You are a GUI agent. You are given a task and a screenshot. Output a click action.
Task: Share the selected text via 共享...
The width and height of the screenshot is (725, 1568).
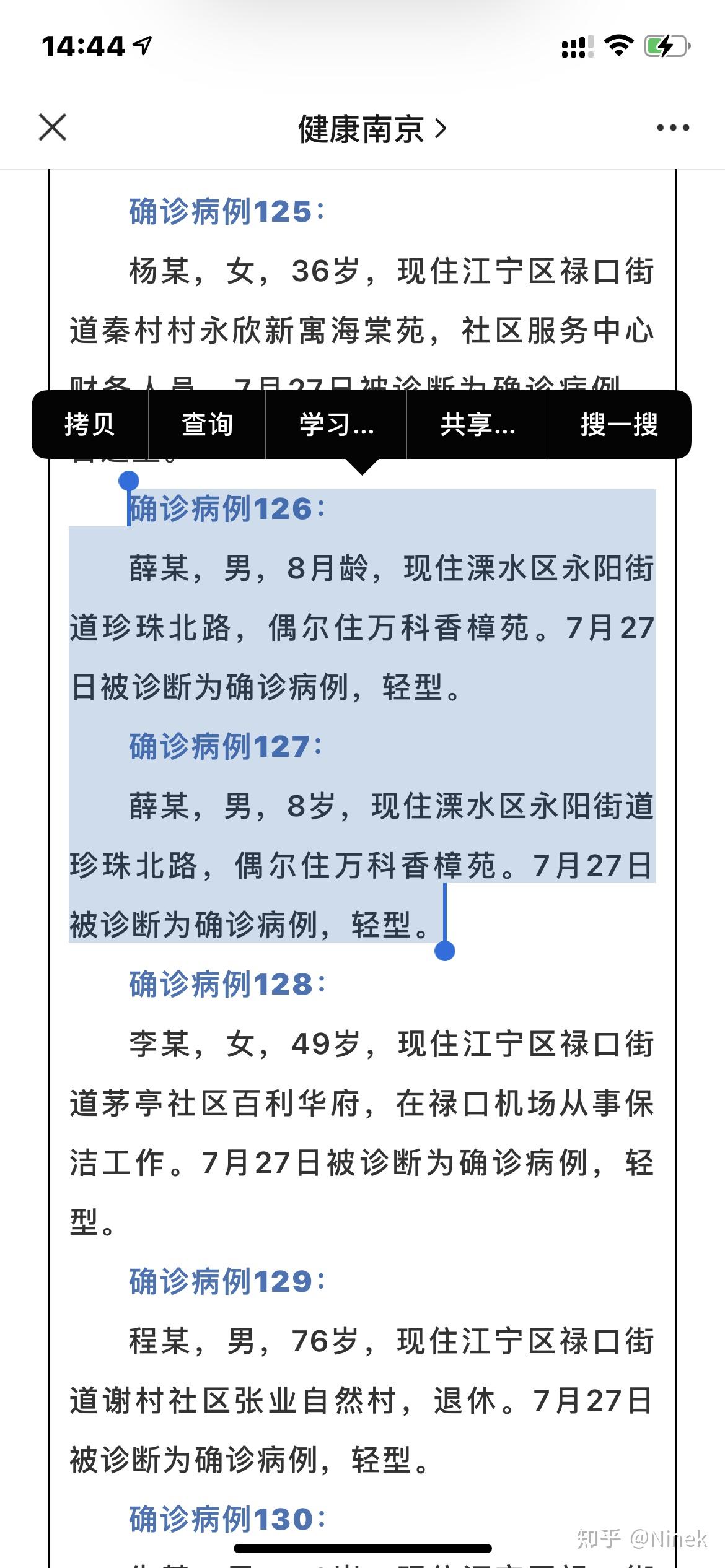point(478,425)
